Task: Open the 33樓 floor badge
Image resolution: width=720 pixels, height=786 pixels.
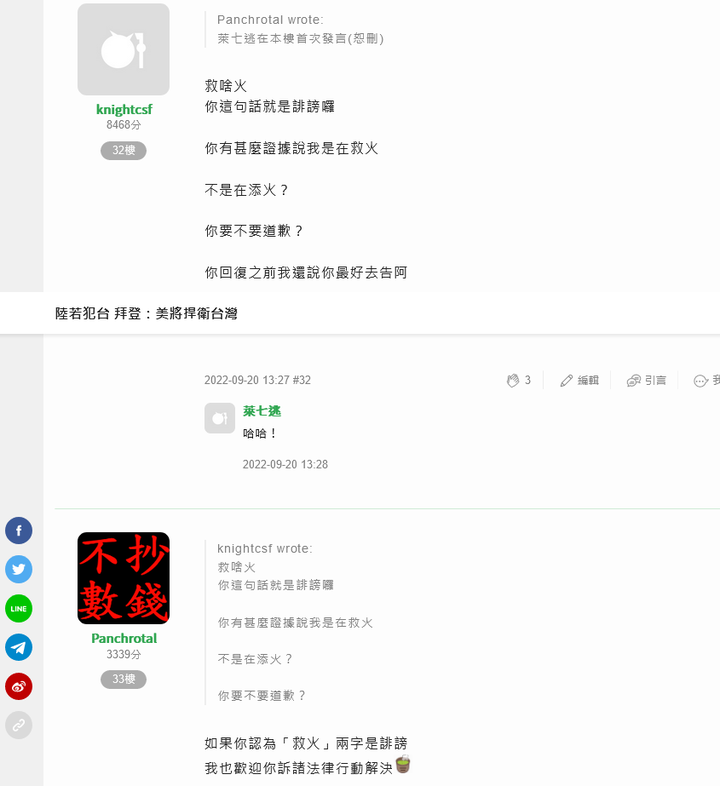Action: (124, 679)
